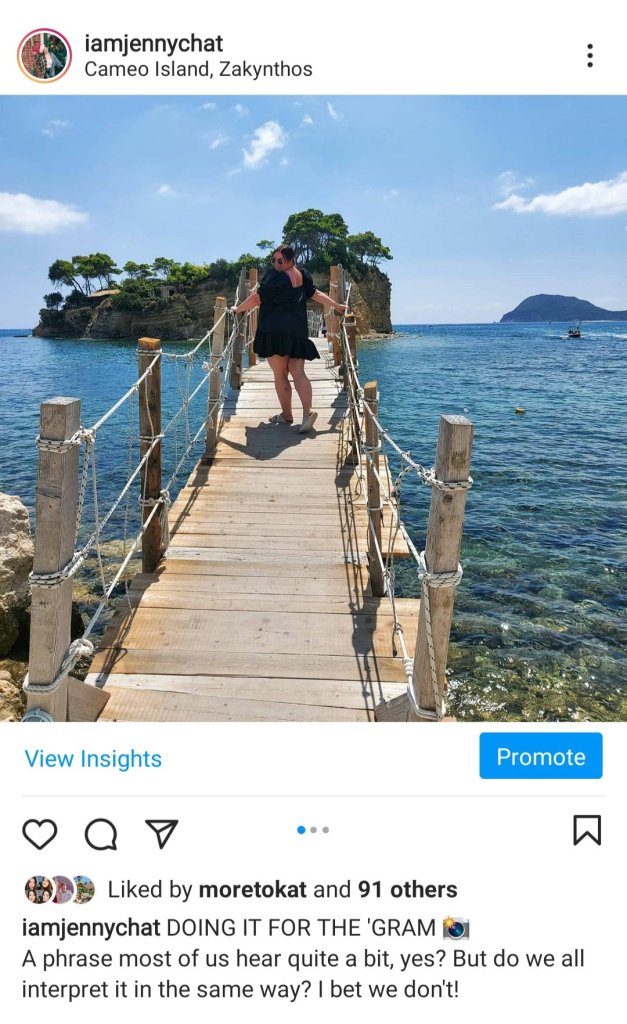
Task: View Insights for this post
Action: pyautogui.click(x=93, y=759)
